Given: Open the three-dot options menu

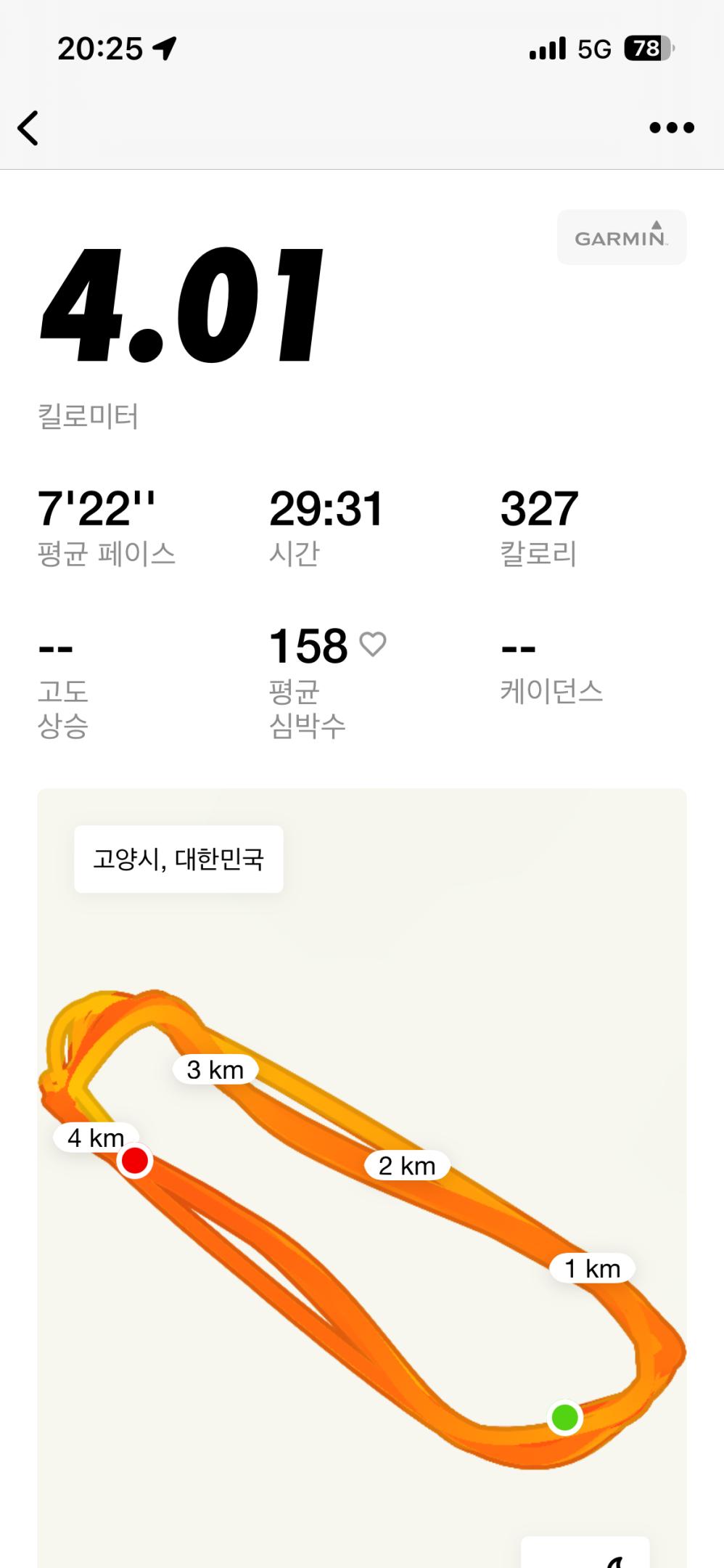Looking at the screenshot, I should (x=670, y=127).
